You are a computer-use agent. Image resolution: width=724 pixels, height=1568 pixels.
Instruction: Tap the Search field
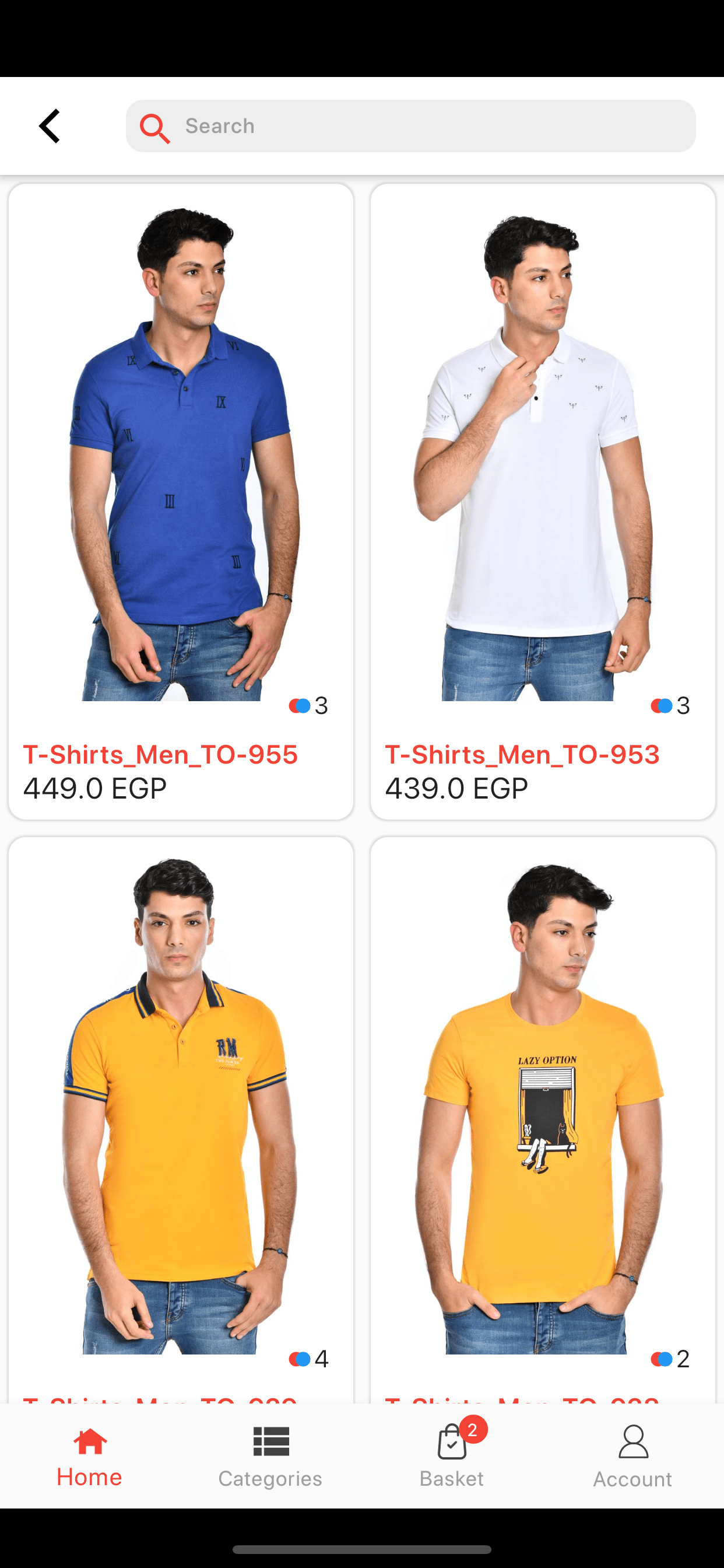pos(410,126)
